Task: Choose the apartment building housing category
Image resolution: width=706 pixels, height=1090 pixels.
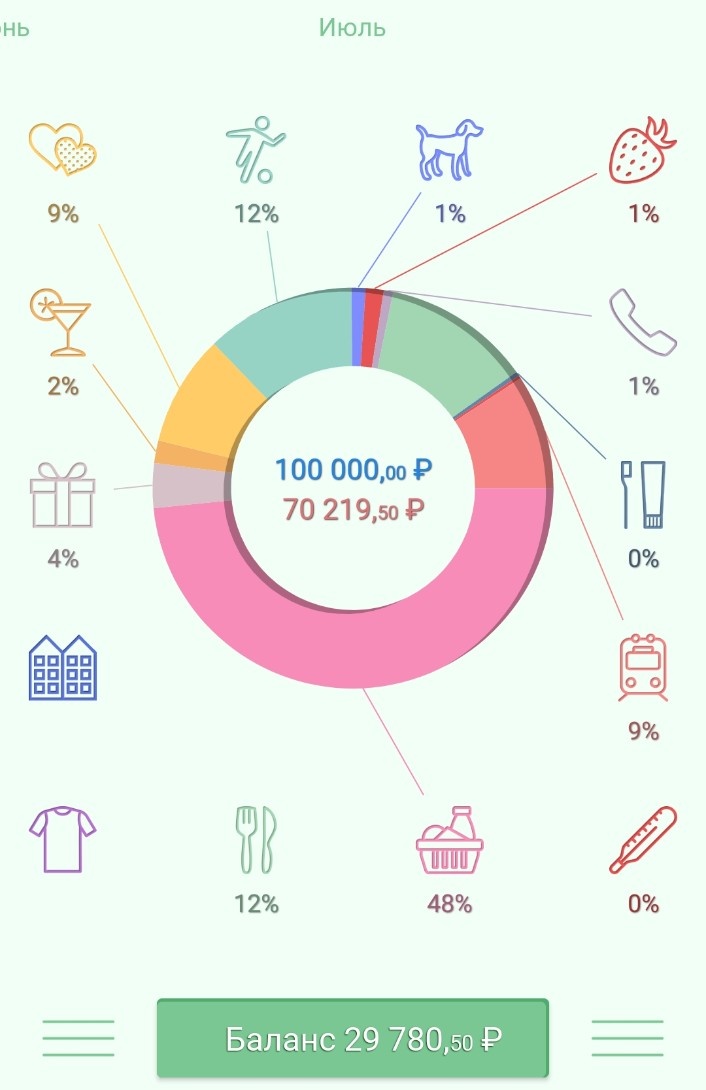Action: pyautogui.click(x=63, y=666)
